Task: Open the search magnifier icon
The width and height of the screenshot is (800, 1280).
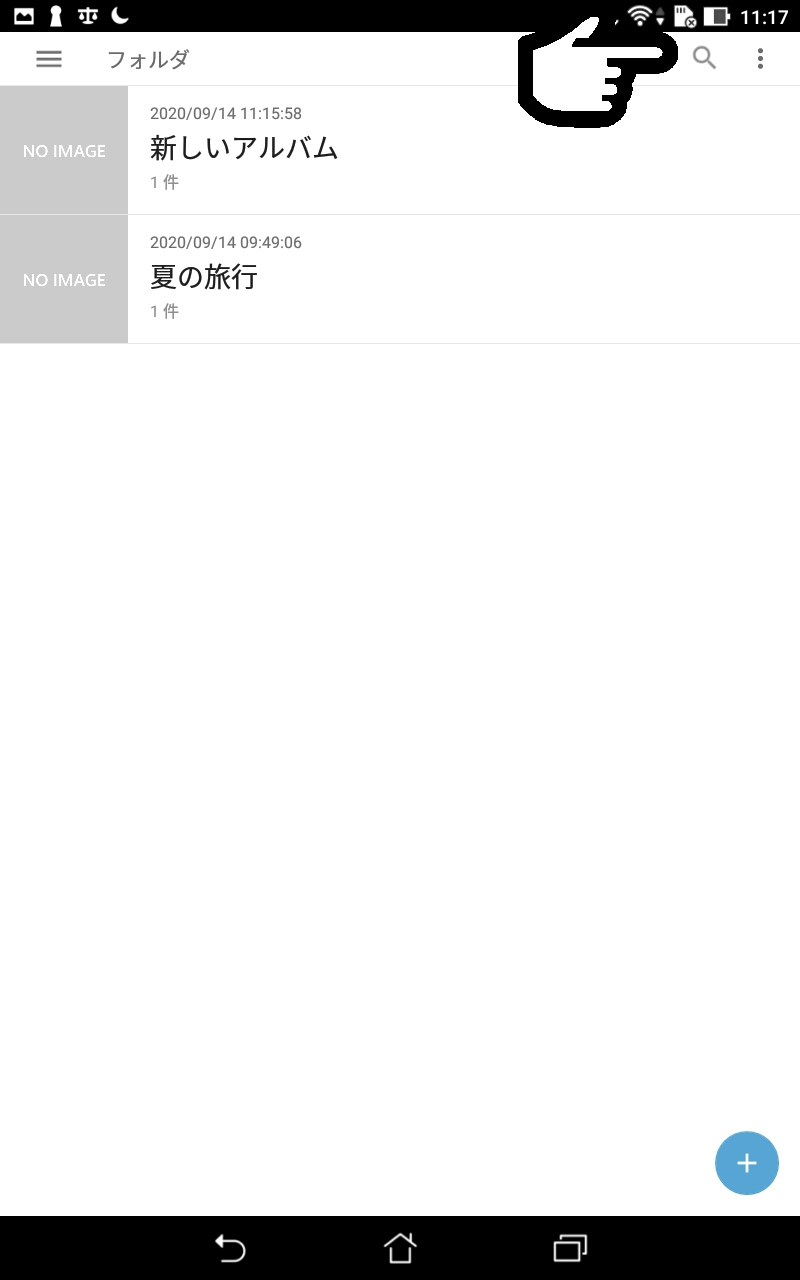Action: click(705, 59)
